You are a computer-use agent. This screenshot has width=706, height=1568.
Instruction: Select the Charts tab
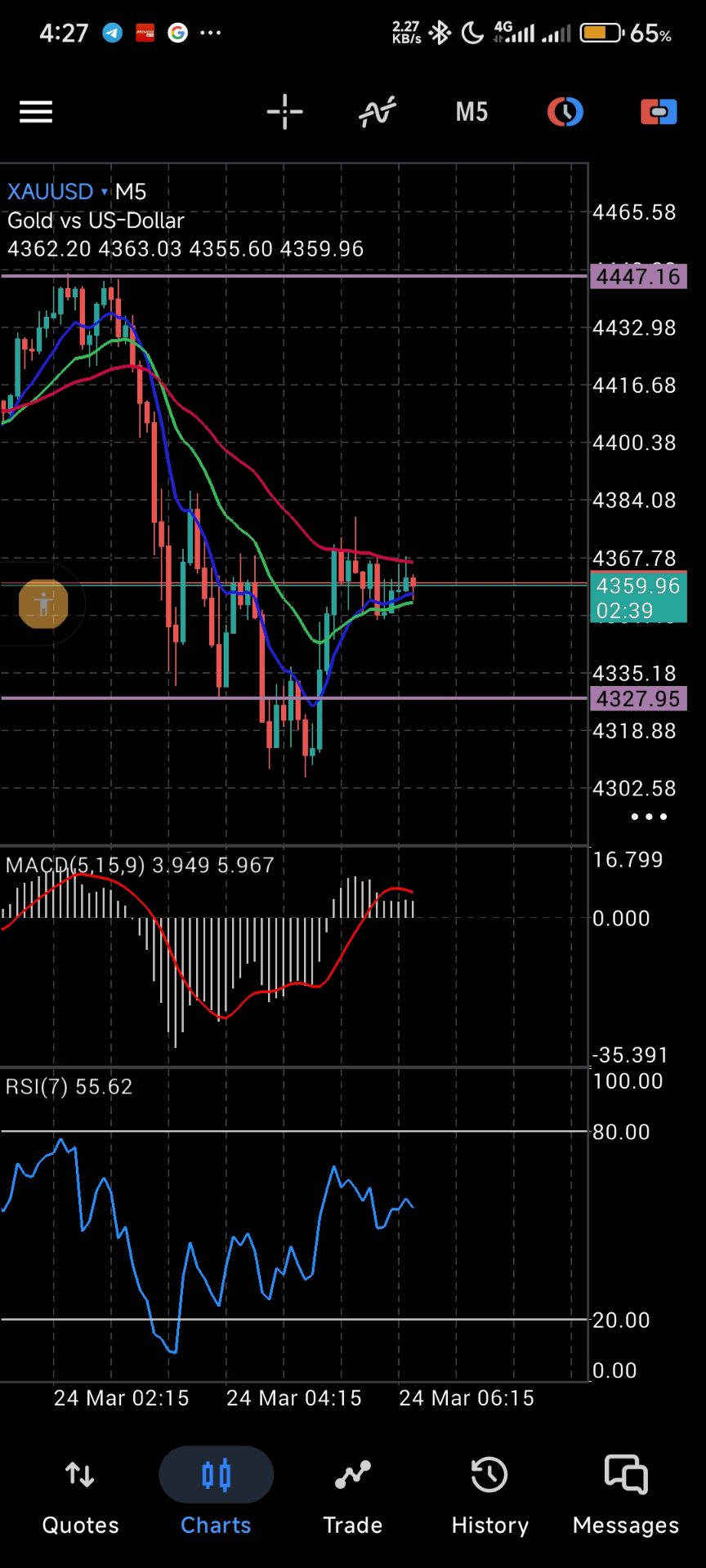click(x=216, y=1494)
